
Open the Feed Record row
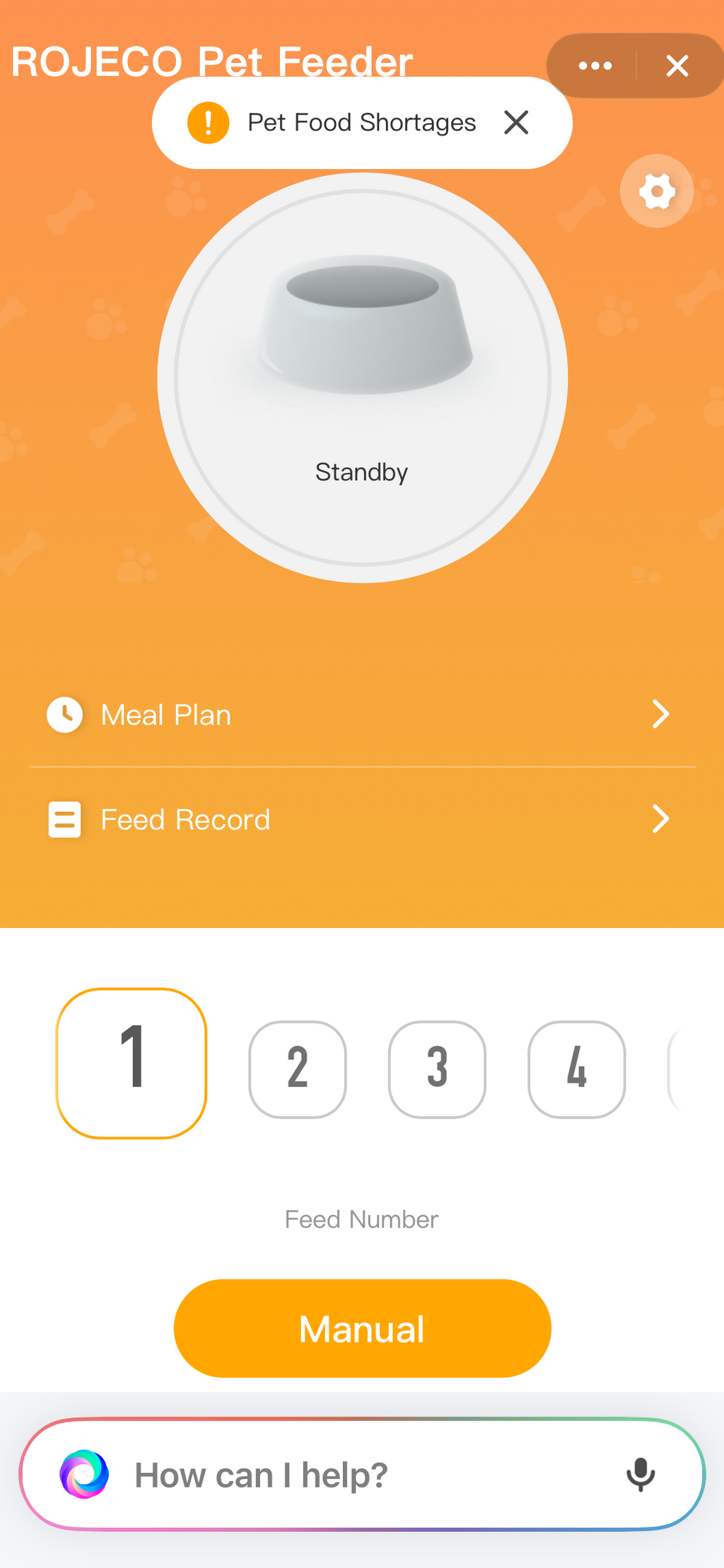pyautogui.click(x=362, y=819)
